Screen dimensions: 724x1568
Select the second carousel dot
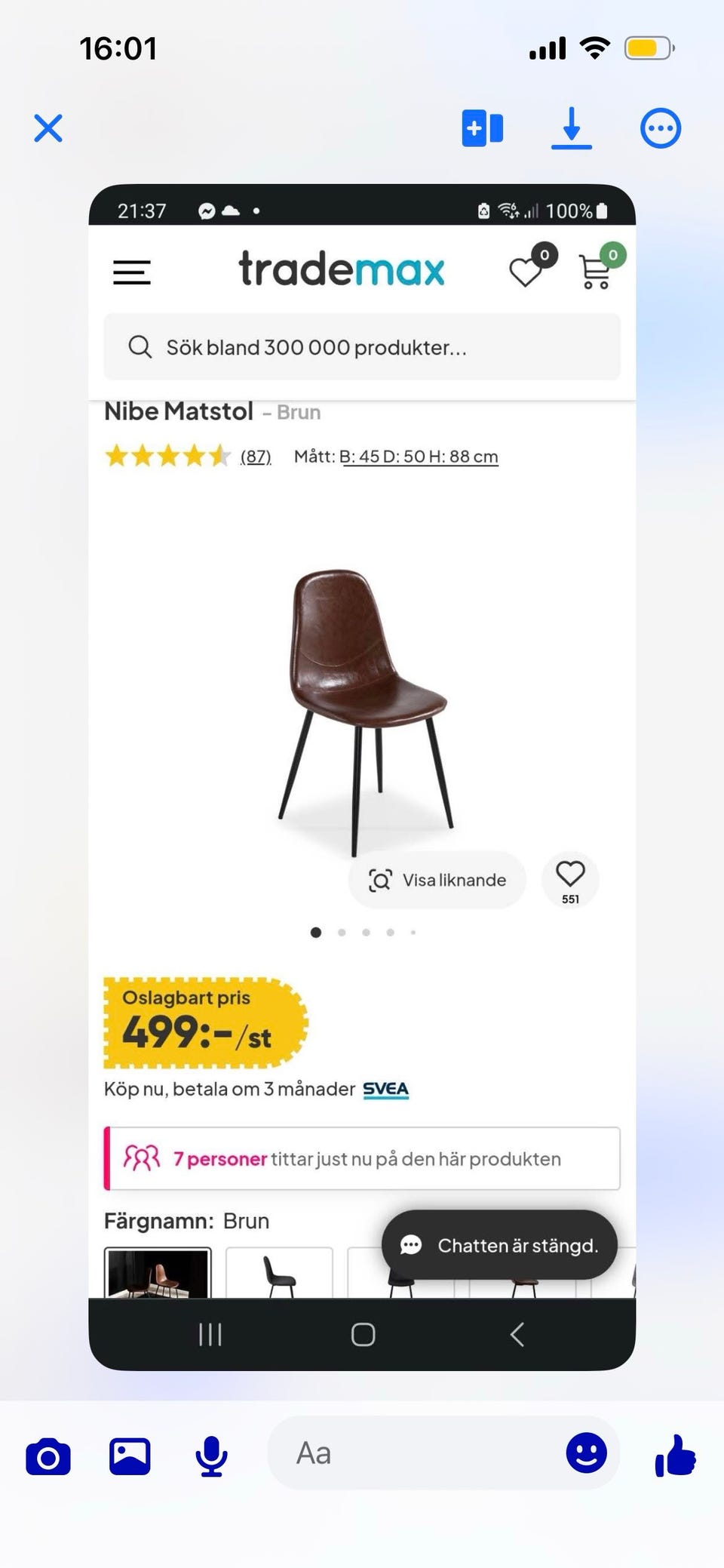[x=341, y=933]
